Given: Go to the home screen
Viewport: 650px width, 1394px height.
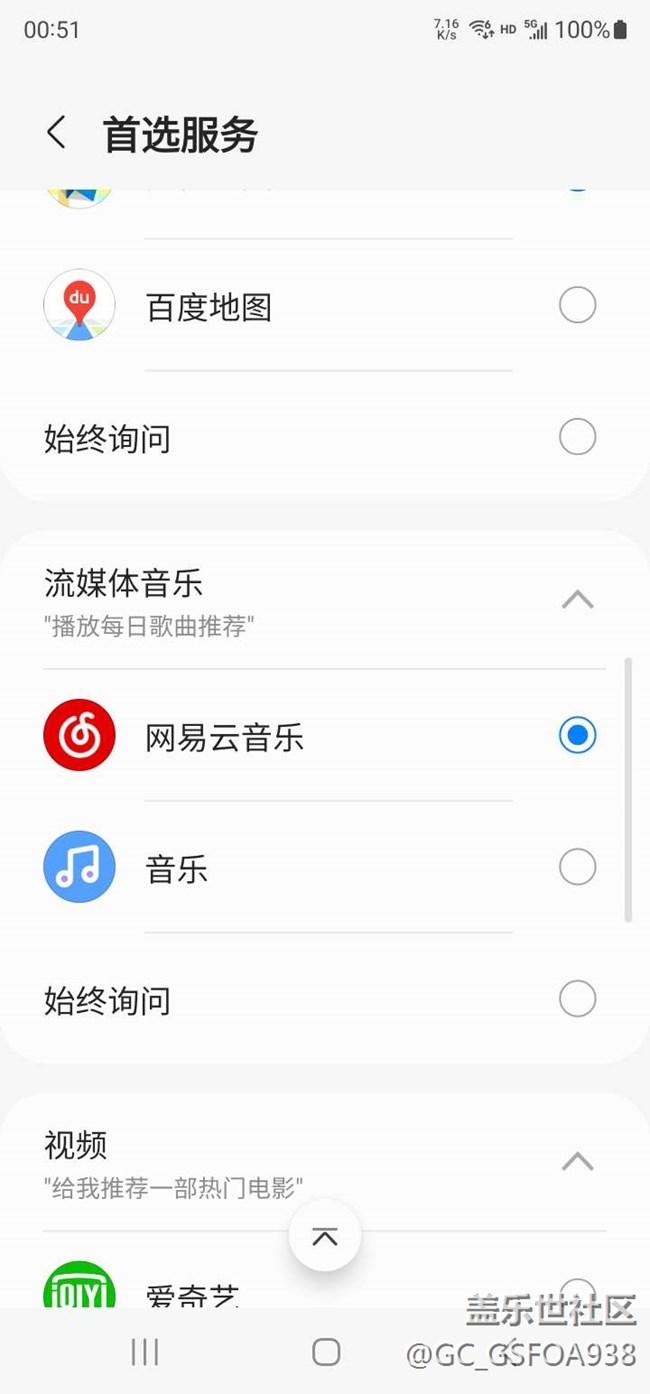Looking at the screenshot, I should 326,1352.
